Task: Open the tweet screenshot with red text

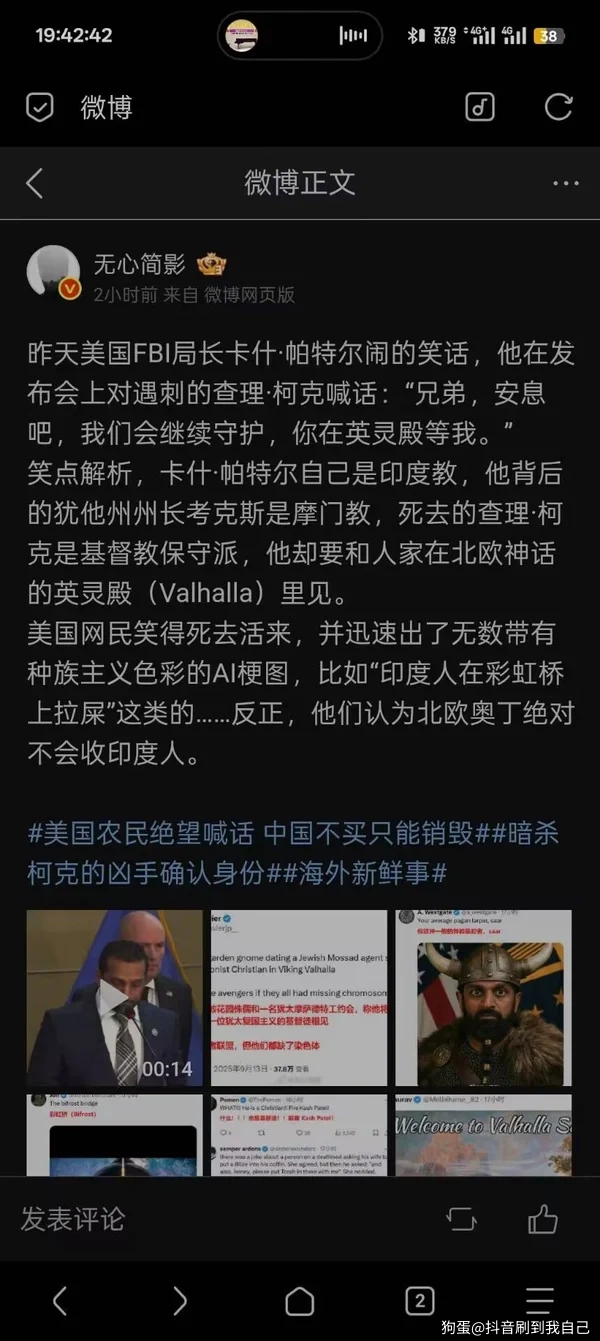Action: (298, 997)
